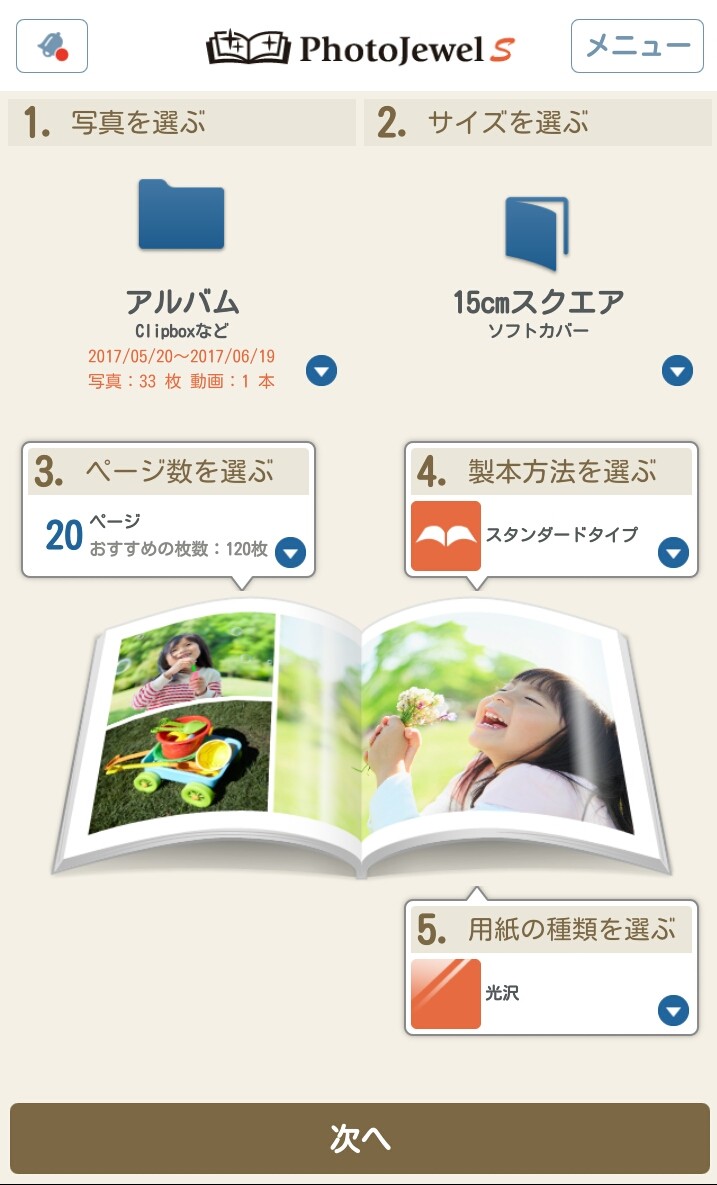The height and width of the screenshot is (1185, 717).
Task: Expand the アルバム photo source dropdown
Action: [x=321, y=371]
